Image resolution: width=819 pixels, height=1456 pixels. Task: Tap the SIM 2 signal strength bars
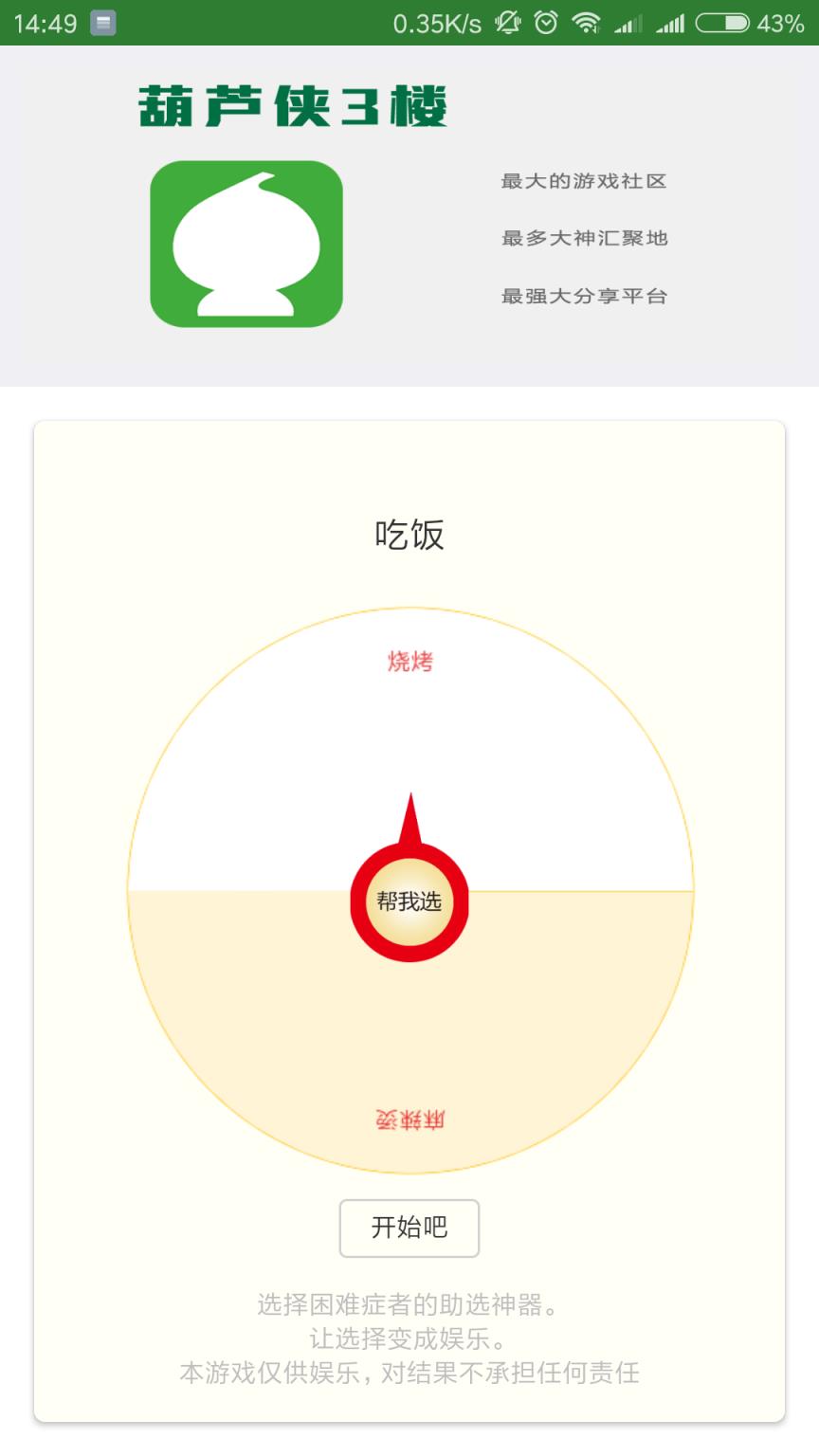pos(671,24)
